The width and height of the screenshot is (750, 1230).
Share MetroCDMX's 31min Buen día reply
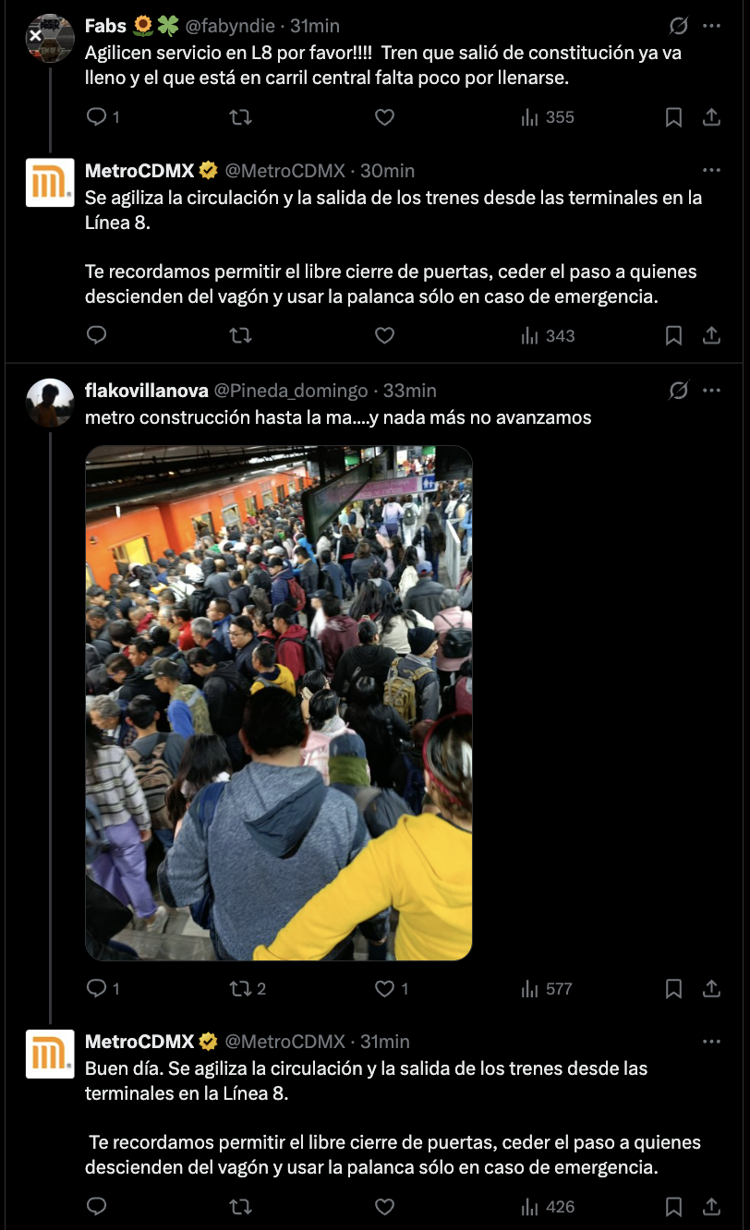click(x=711, y=1206)
